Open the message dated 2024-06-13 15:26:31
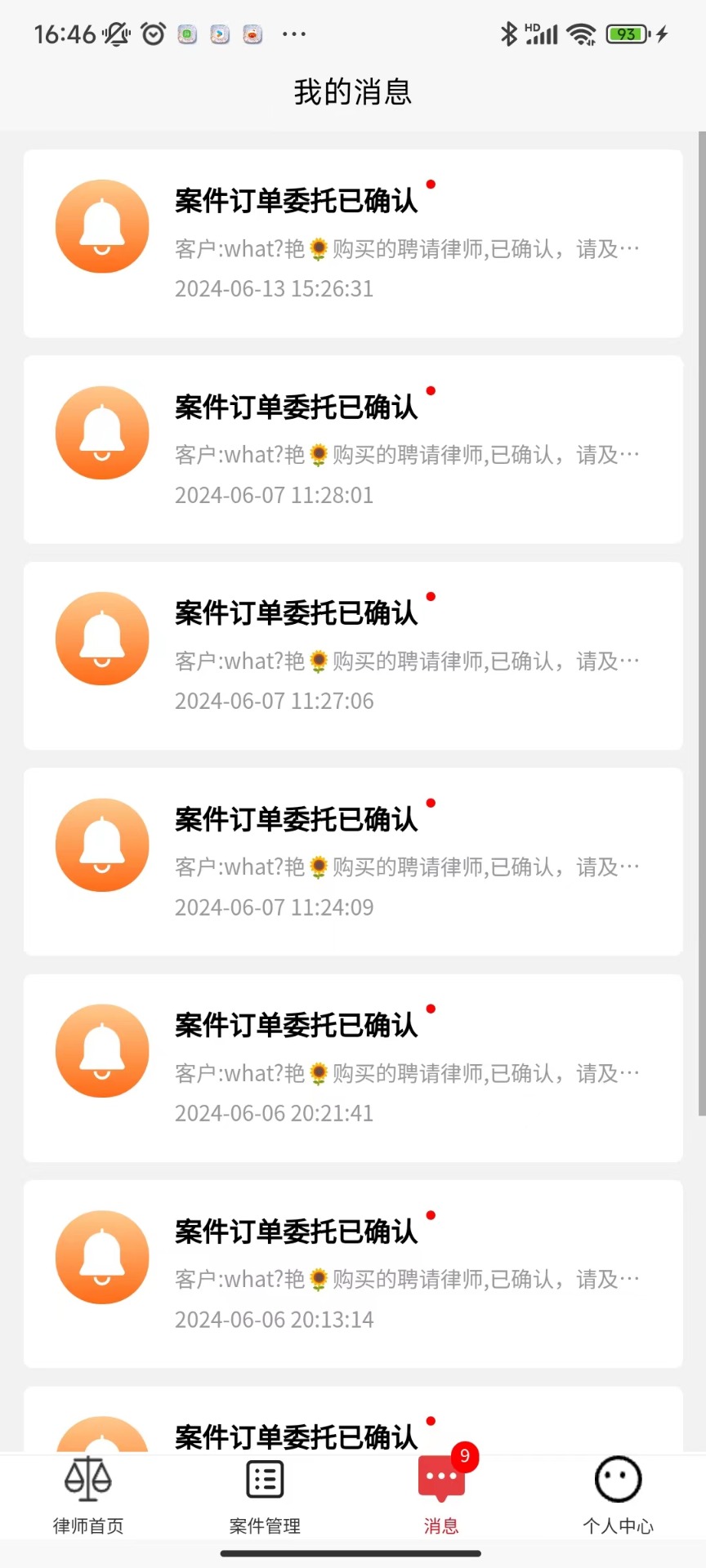This screenshot has height=1568, width=706. coord(353,243)
